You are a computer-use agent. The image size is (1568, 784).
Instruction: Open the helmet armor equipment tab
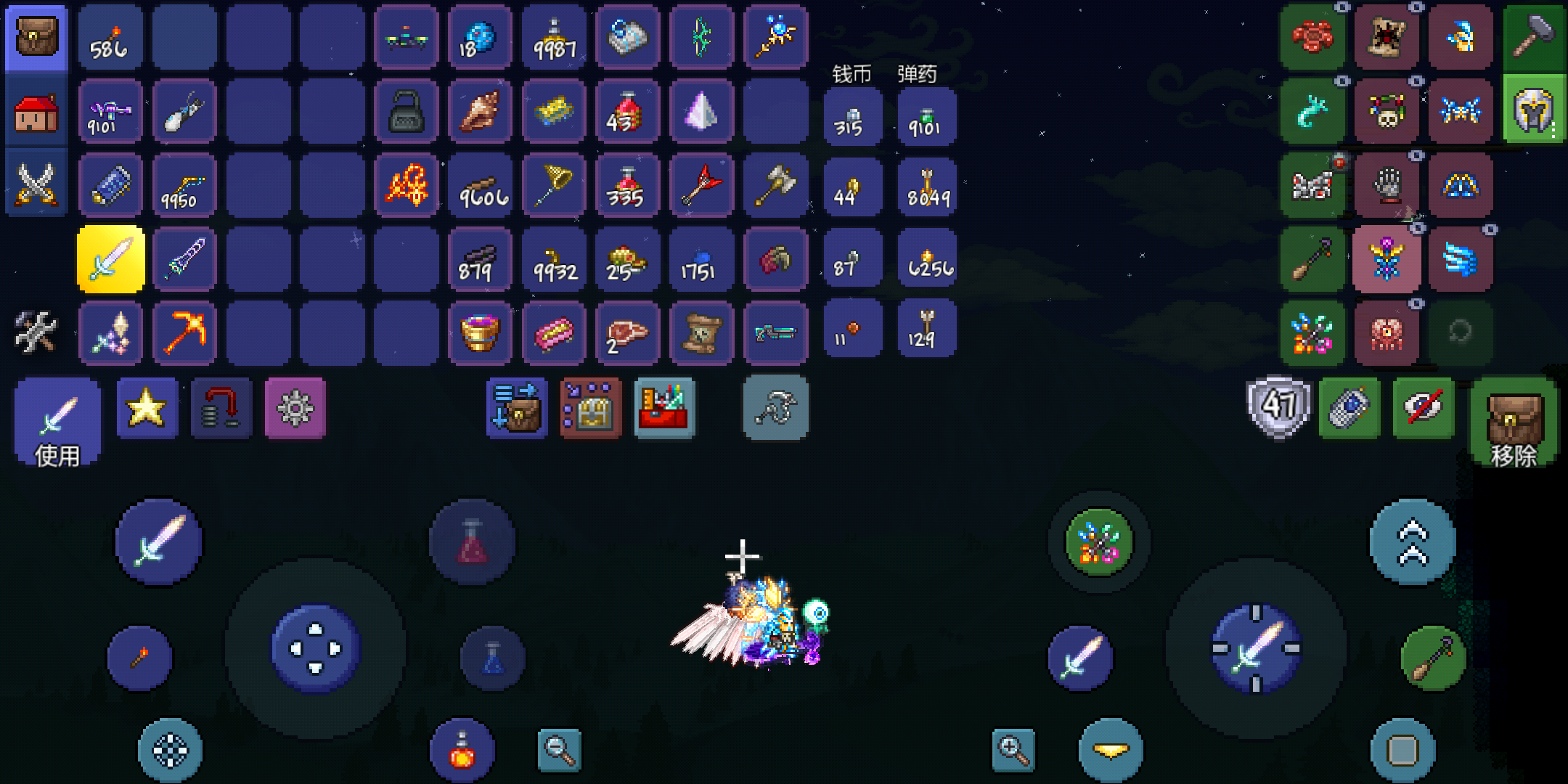(x=1532, y=110)
